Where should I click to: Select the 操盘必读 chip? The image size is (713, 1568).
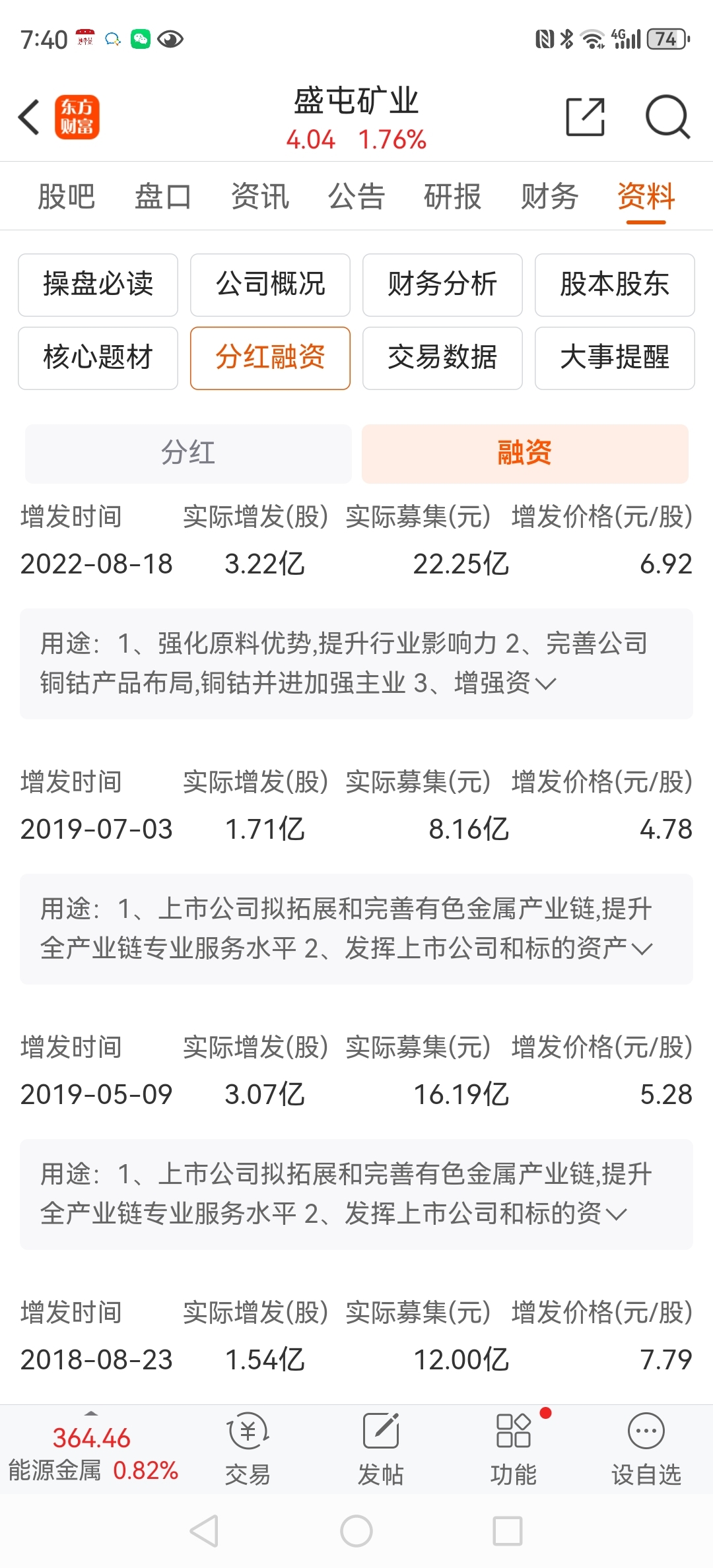[x=98, y=285]
